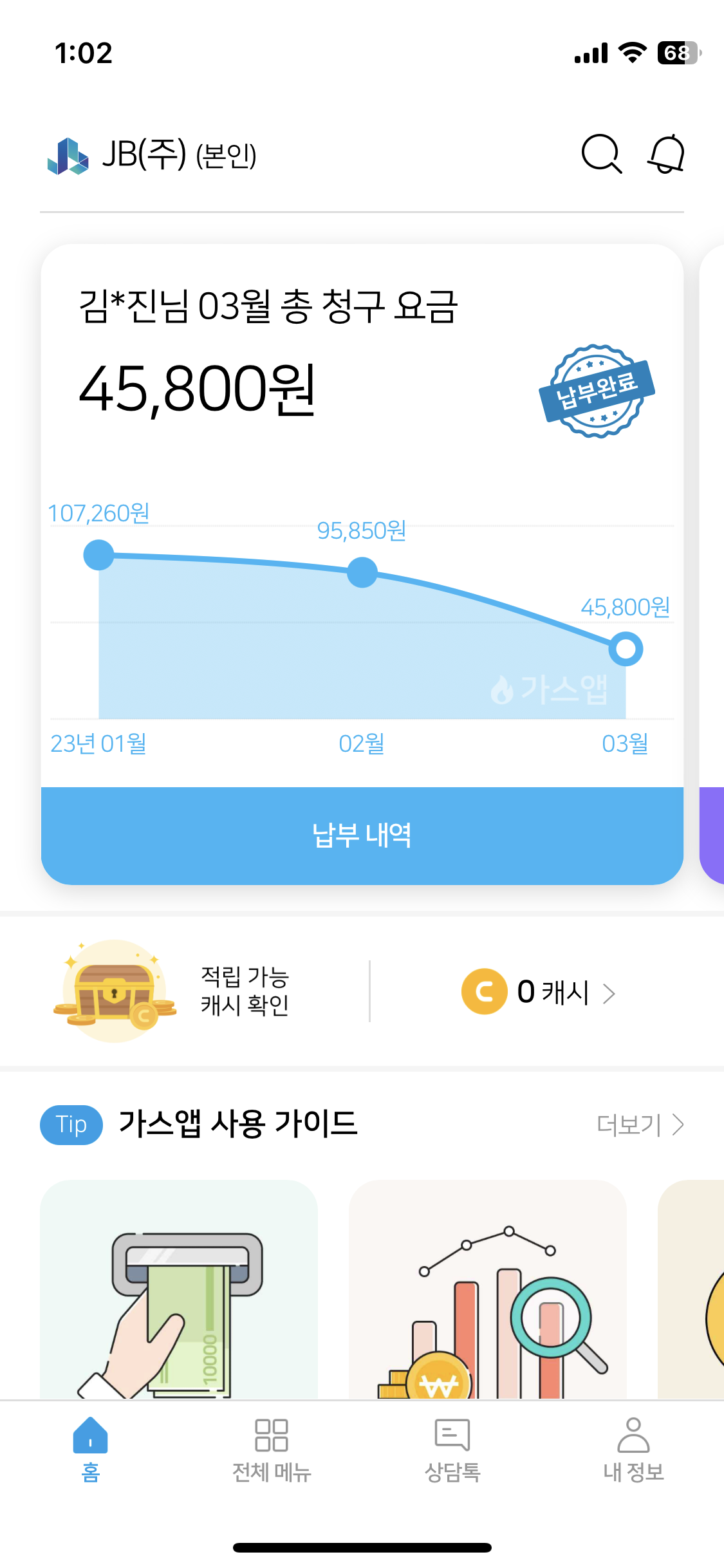Viewport: 724px width, 1568px height.
Task: Select the 23년 01월 chart point
Action: 98,555
